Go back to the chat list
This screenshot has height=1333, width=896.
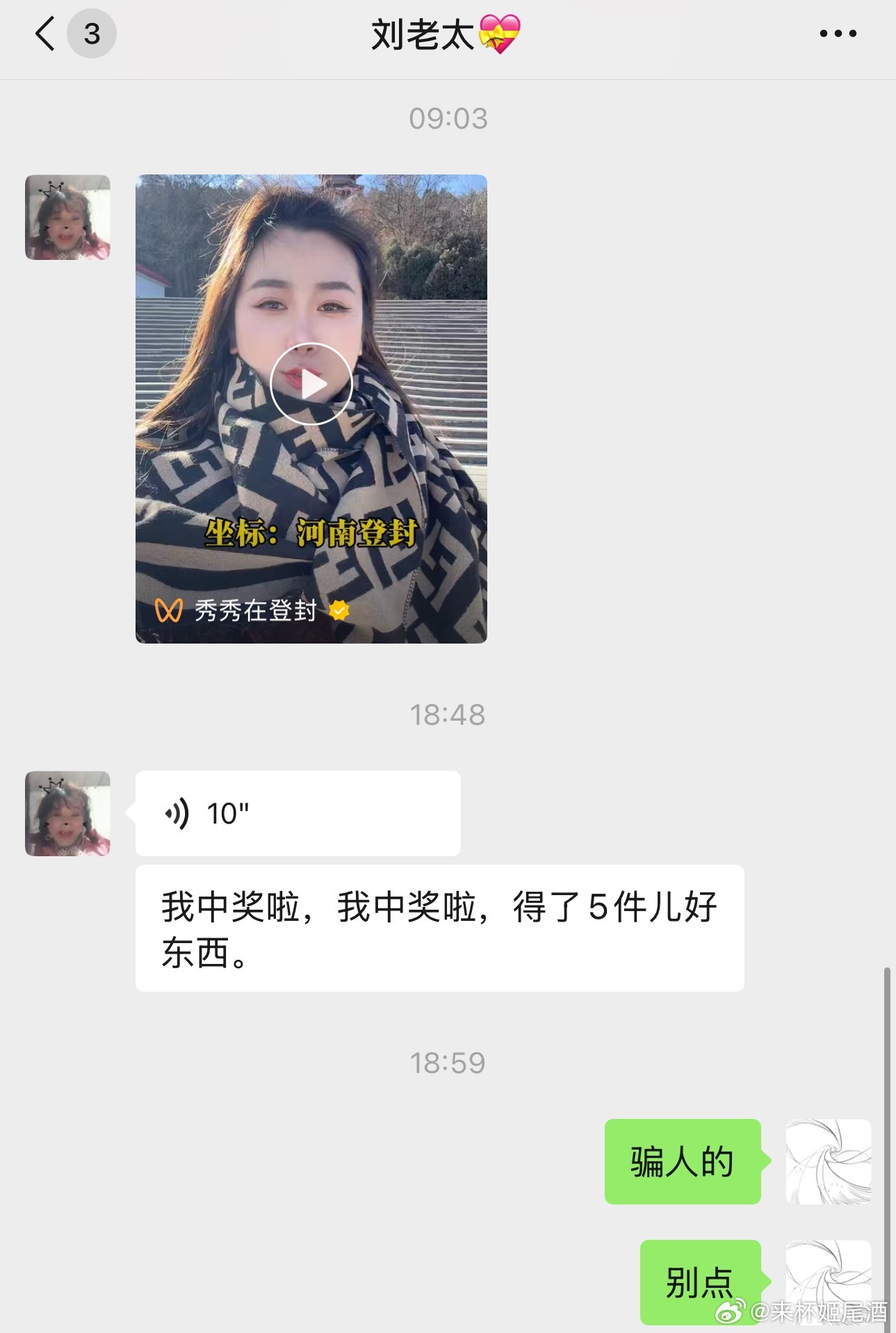pyautogui.click(x=46, y=33)
